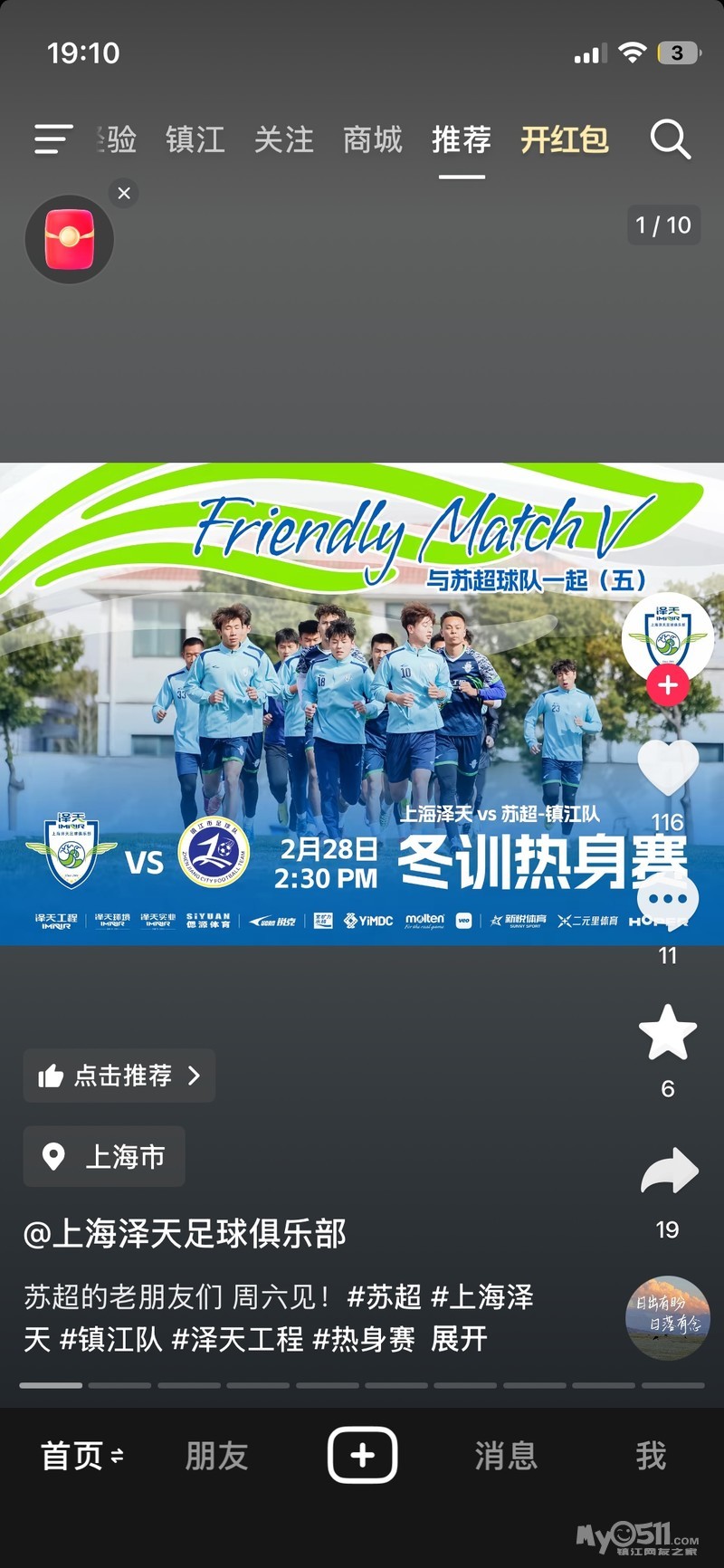Open the red envelope reward
This screenshot has width=724, height=1568.
coord(70,239)
